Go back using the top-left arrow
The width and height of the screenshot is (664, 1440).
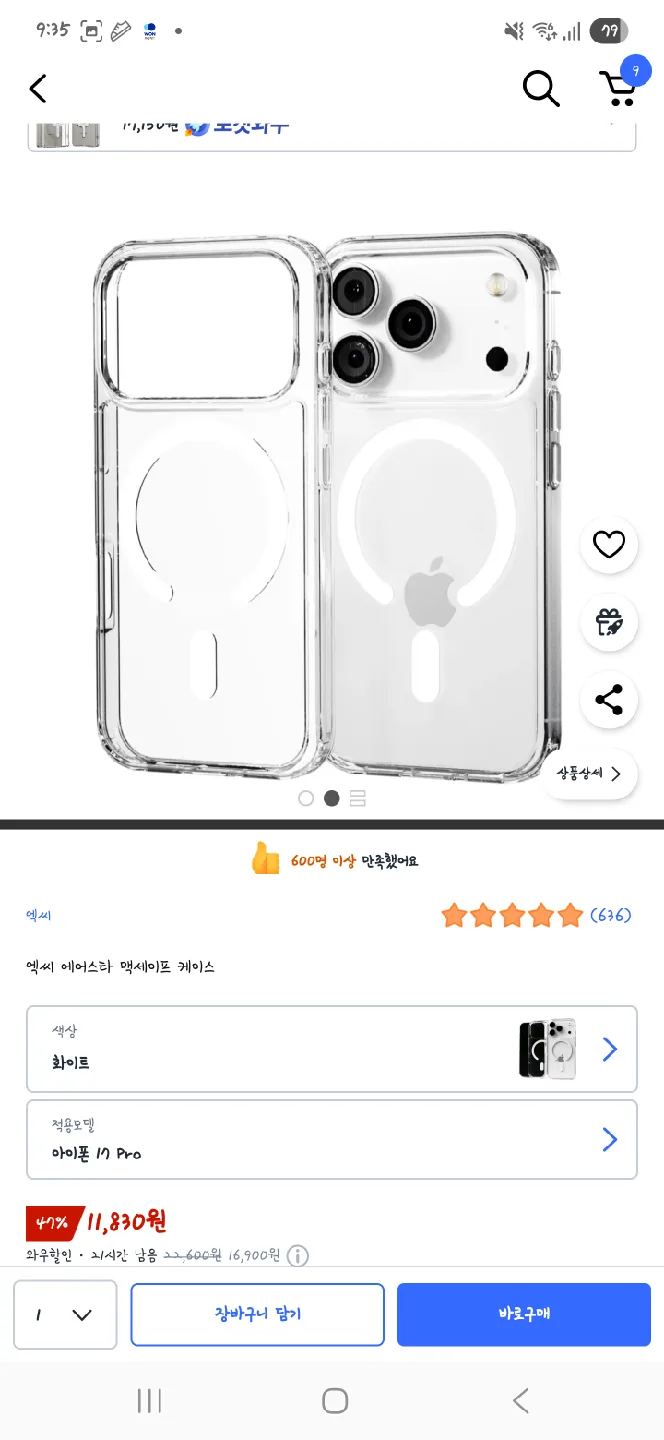coord(38,89)
